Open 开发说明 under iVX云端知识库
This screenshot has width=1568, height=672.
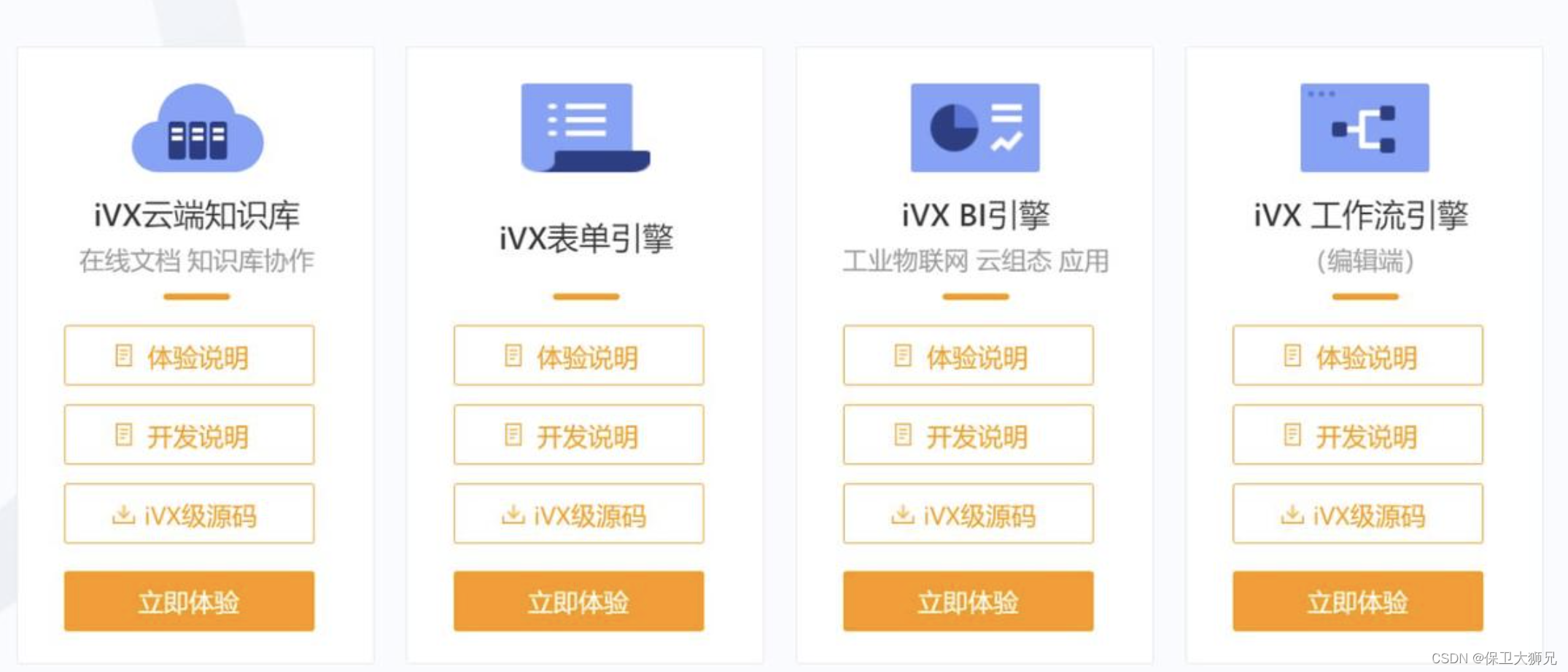[189, 435]
